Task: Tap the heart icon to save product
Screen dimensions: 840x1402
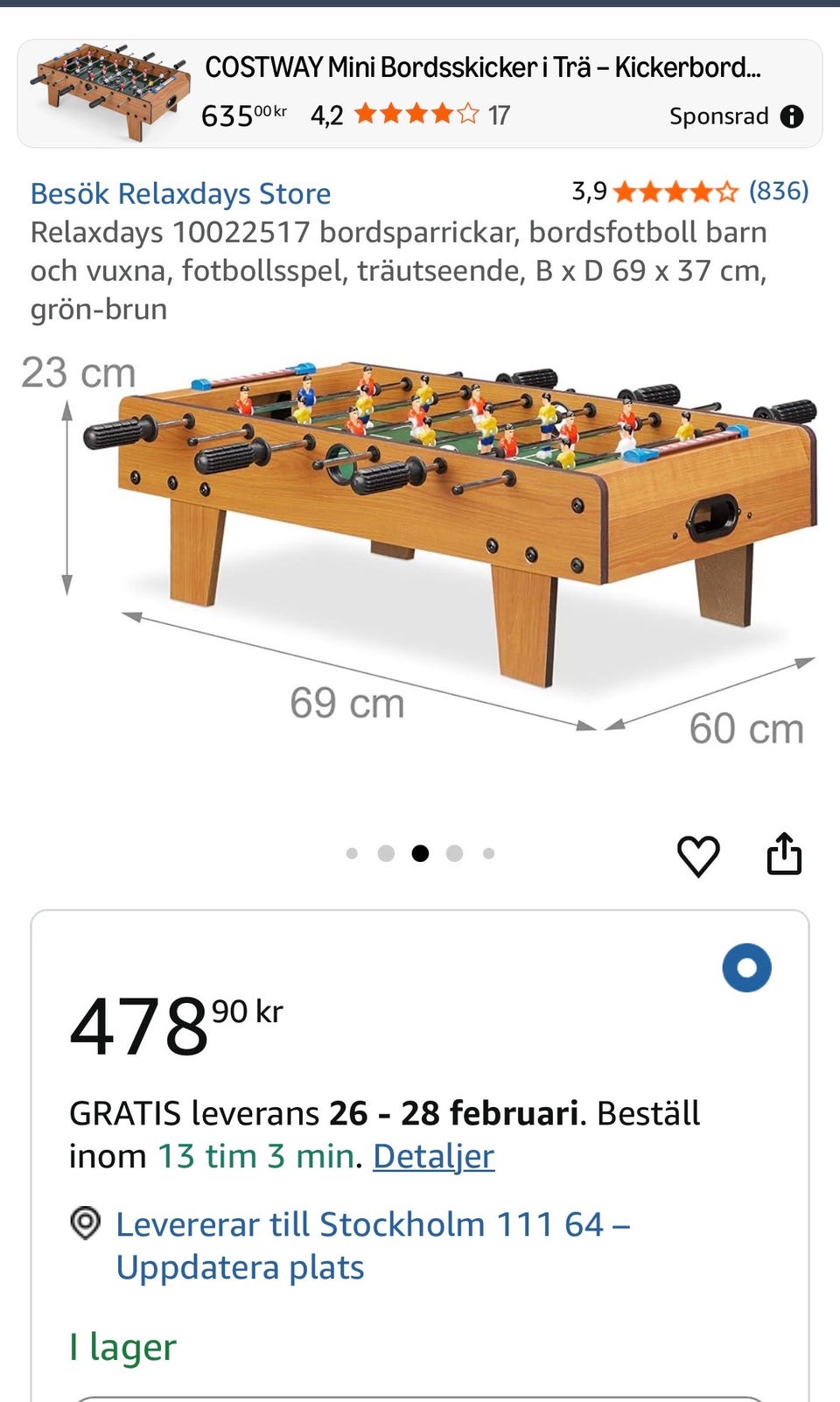Action: (x=697, y=854)
